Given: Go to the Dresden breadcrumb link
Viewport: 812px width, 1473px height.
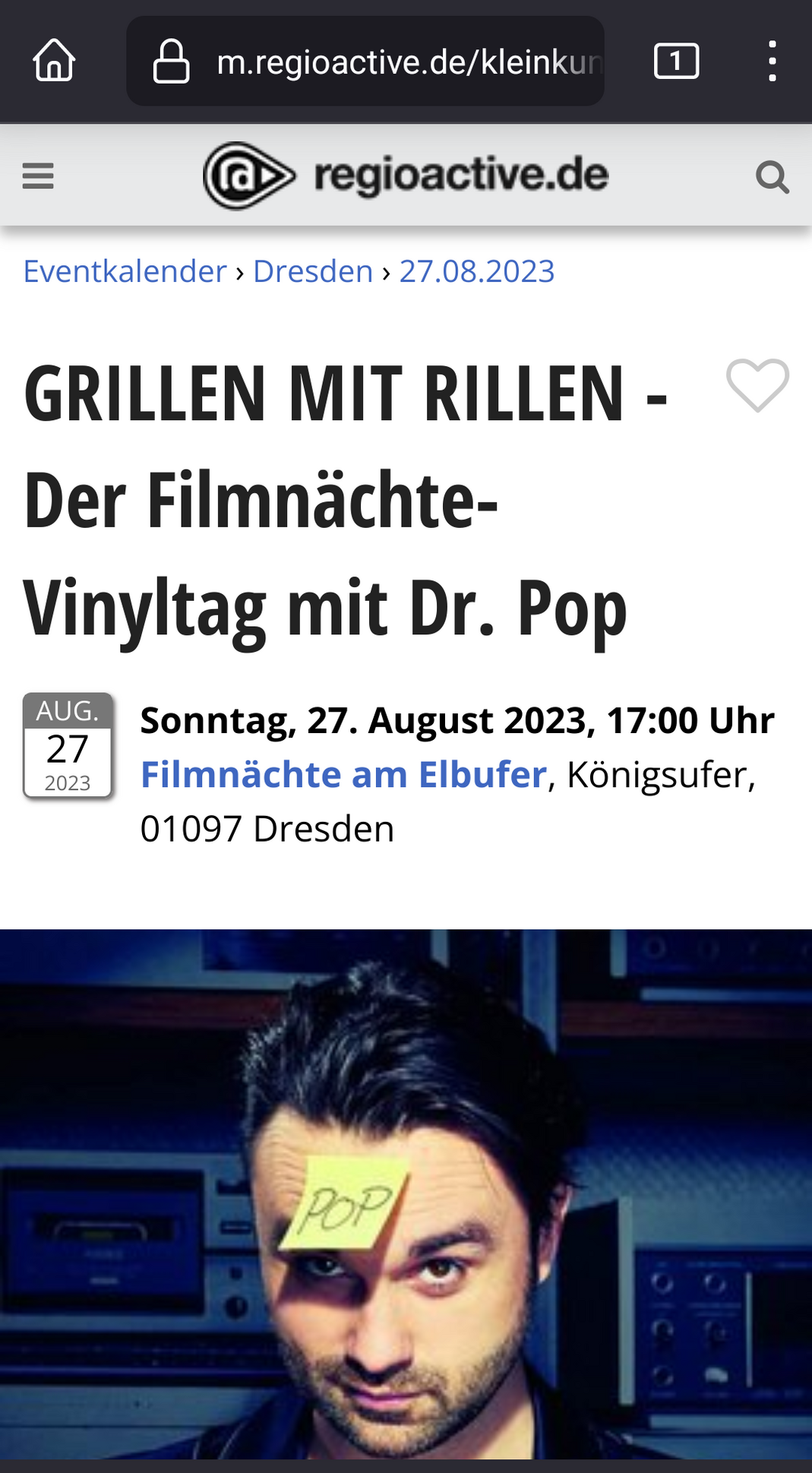Looking at the screenshot, I should (x=313, y=271).
